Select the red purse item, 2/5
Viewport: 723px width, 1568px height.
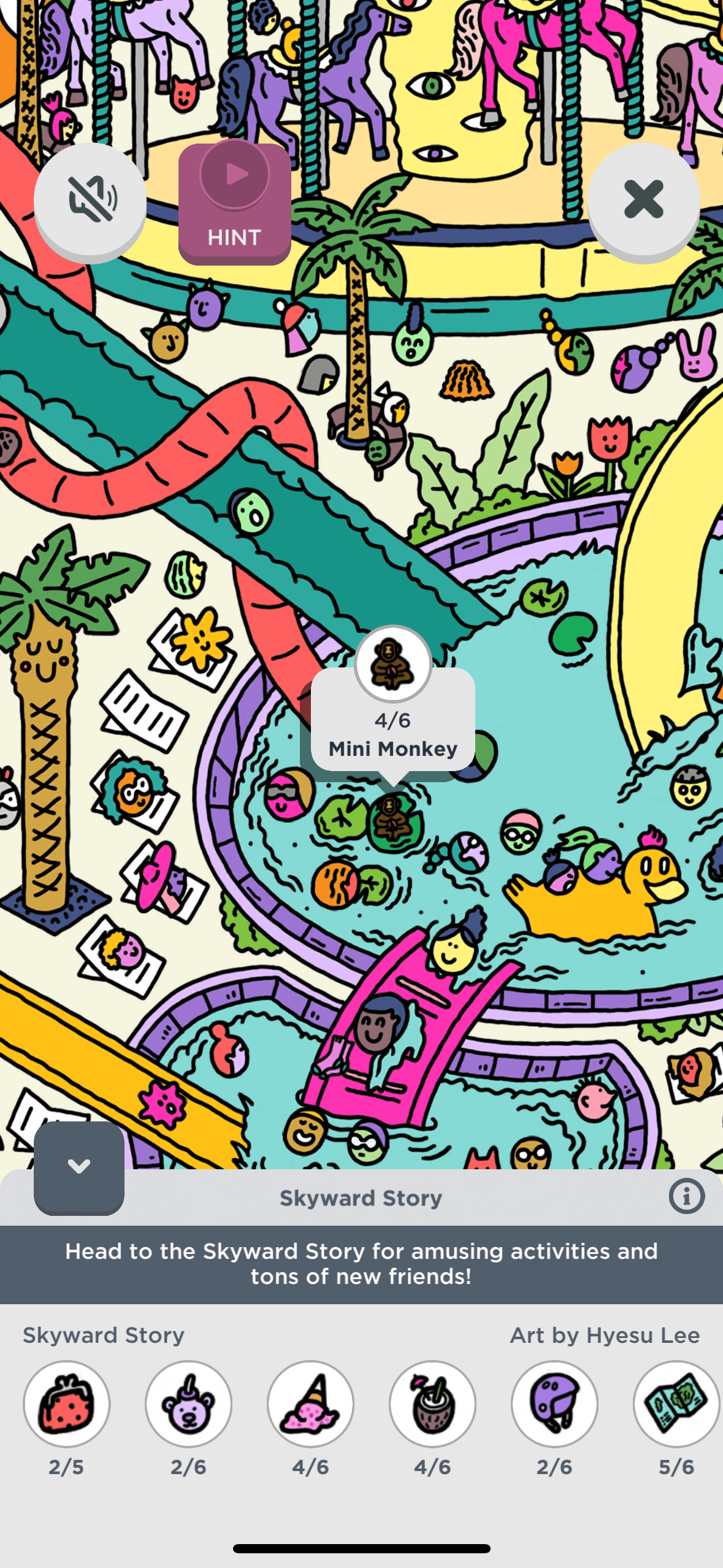click(x=67, y=1404)
